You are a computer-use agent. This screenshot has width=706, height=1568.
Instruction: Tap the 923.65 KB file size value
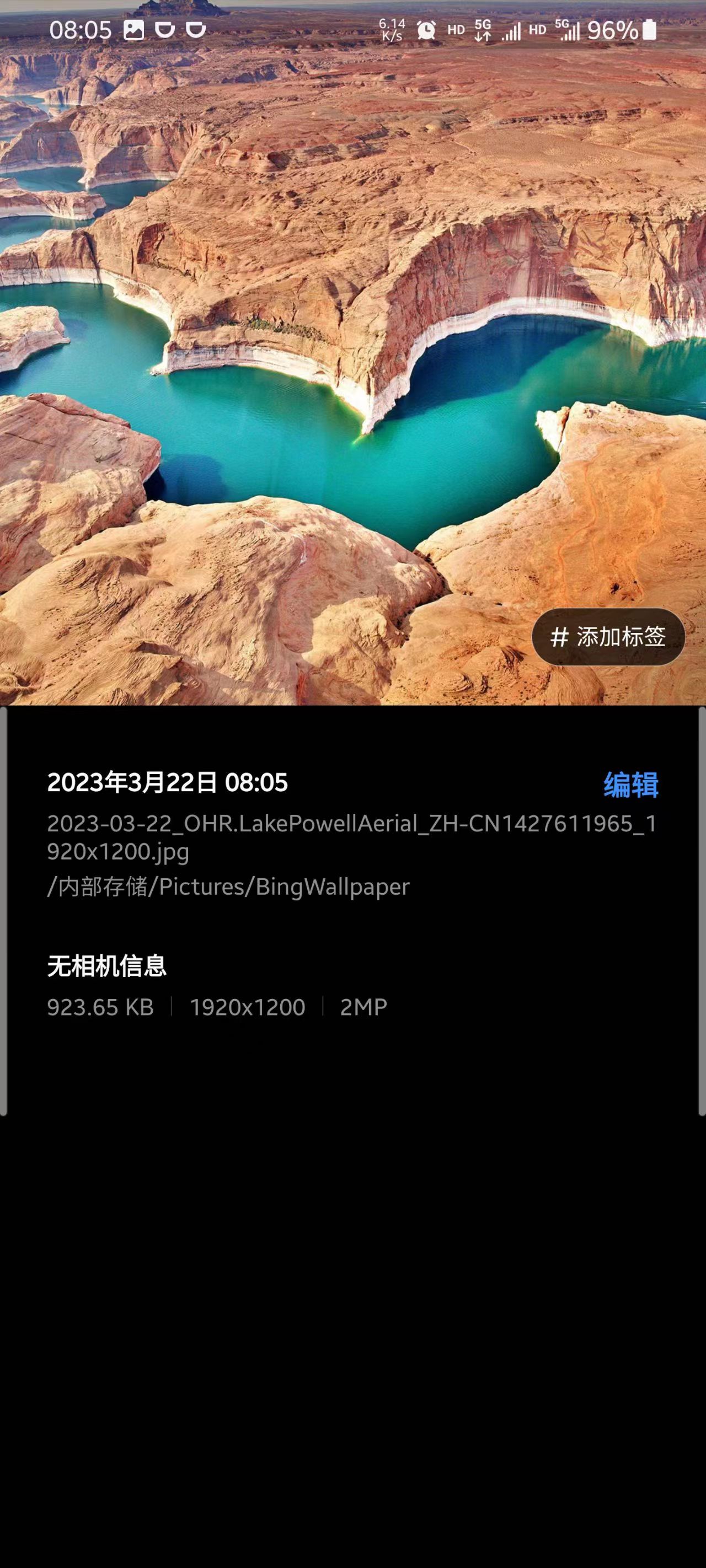tap(101, 1007)
